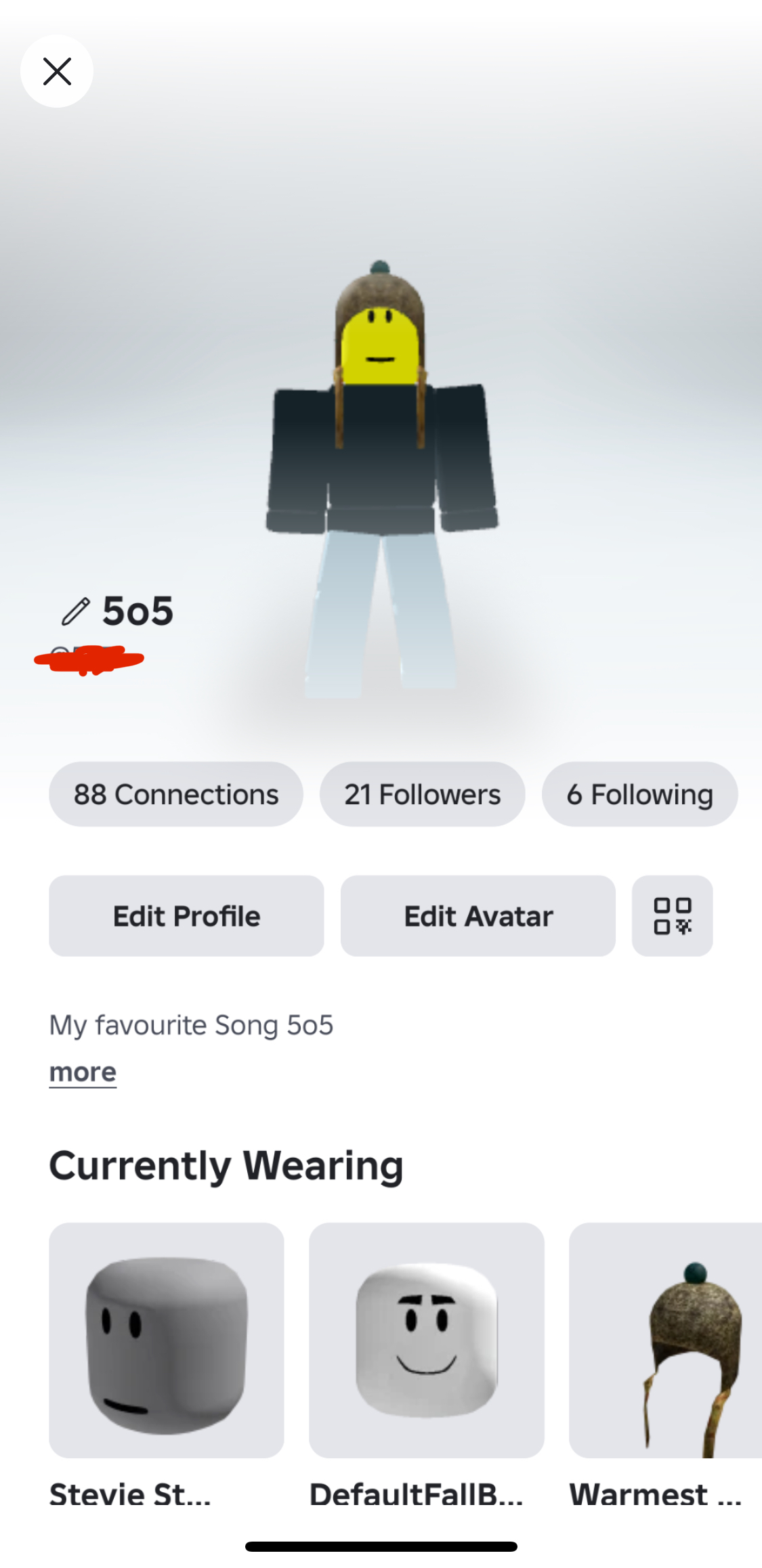
Task: Open the DefaultFallB... item card
Action: 427,1341
